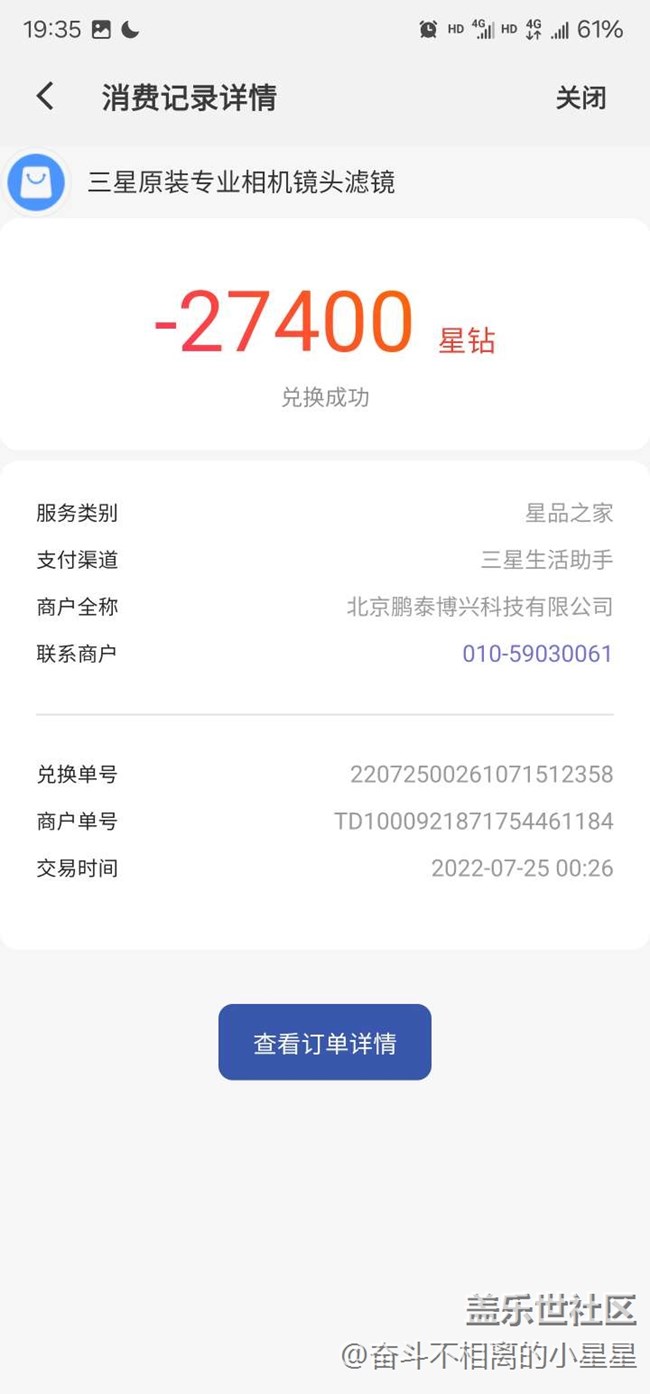Image resolution: width=650 pixels, height=1394 pixels.
Task: Go back from consumption record details
Action: (45, 97)
